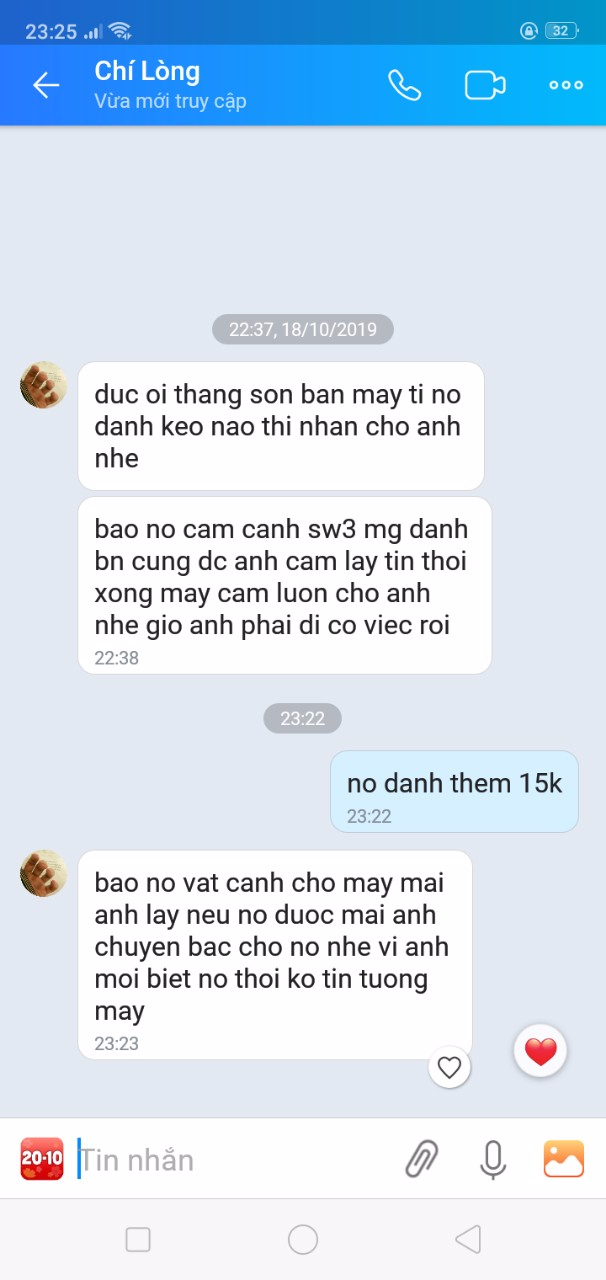Go to the phone home screen

(303, 1240)
